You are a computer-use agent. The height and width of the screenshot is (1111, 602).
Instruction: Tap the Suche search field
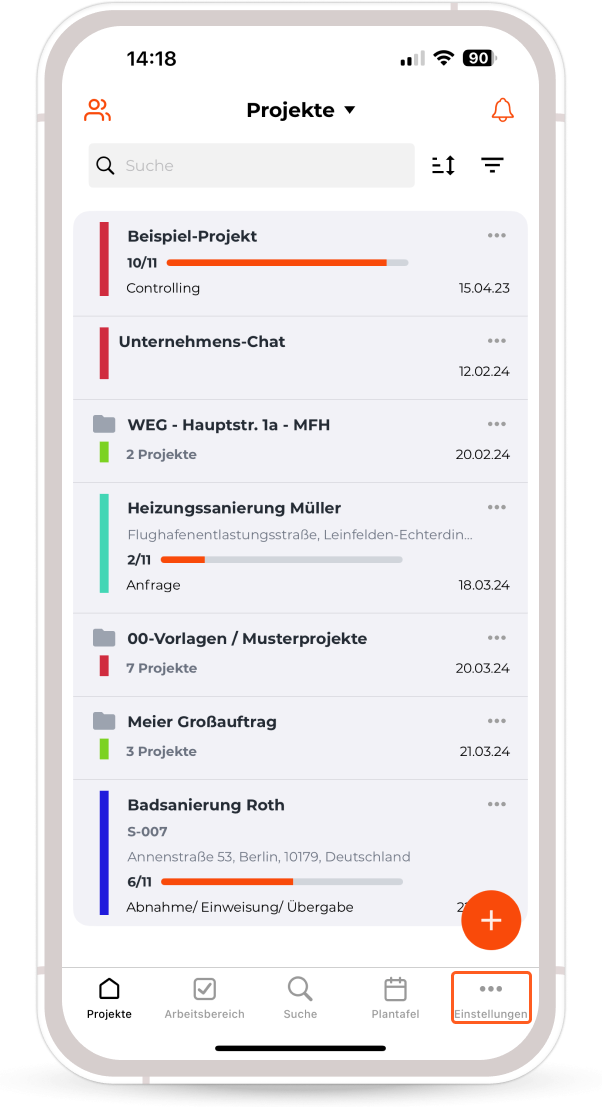251,166
